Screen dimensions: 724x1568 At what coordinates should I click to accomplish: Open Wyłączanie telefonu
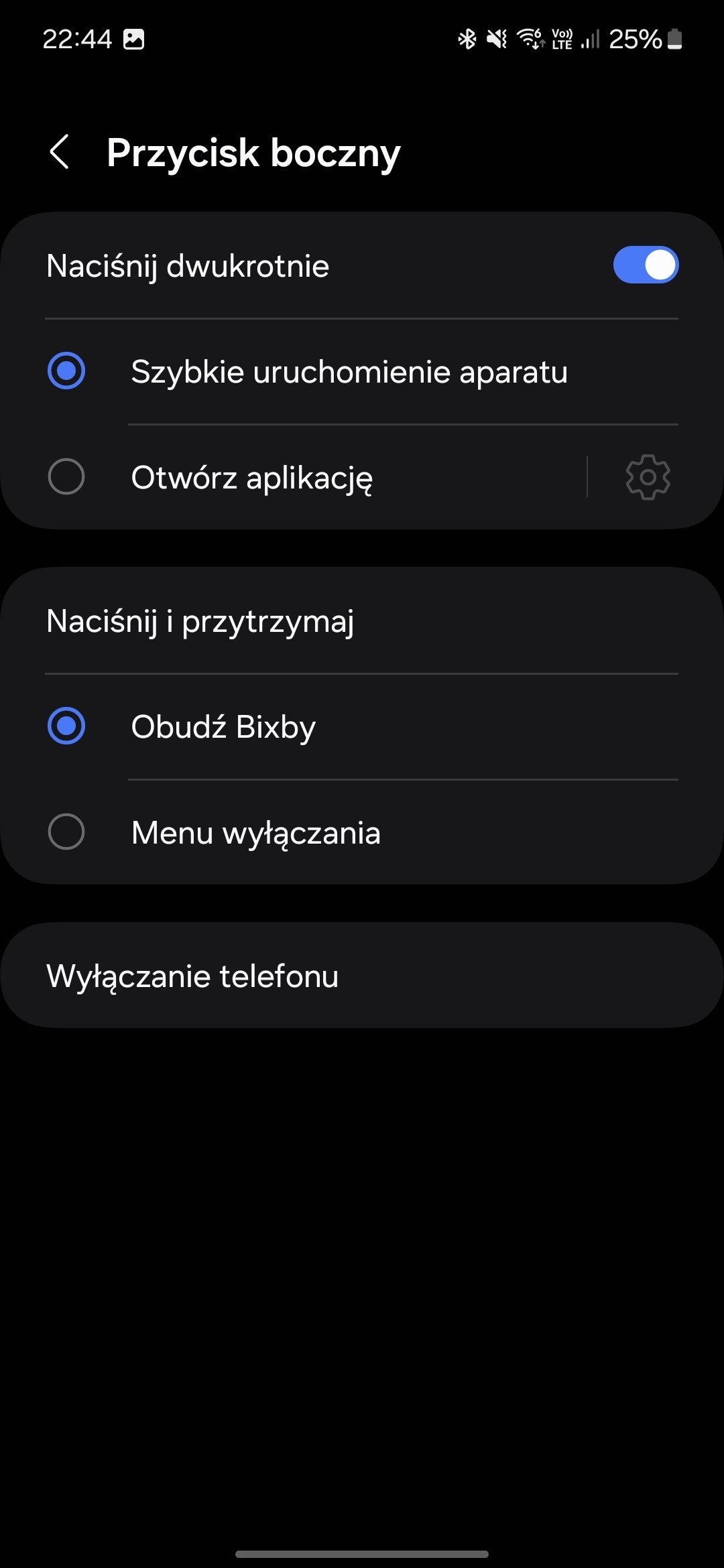point(362,976)
